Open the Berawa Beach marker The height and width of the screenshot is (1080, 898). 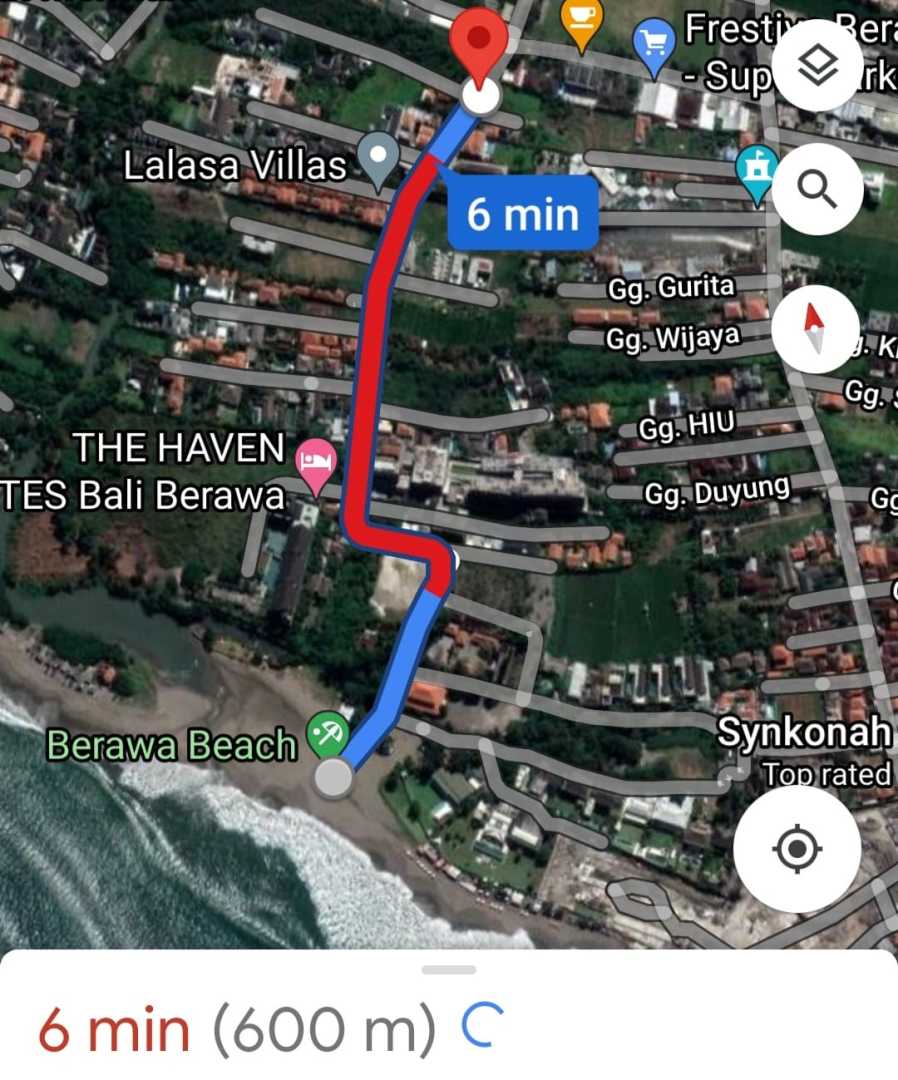coord(326,737)
